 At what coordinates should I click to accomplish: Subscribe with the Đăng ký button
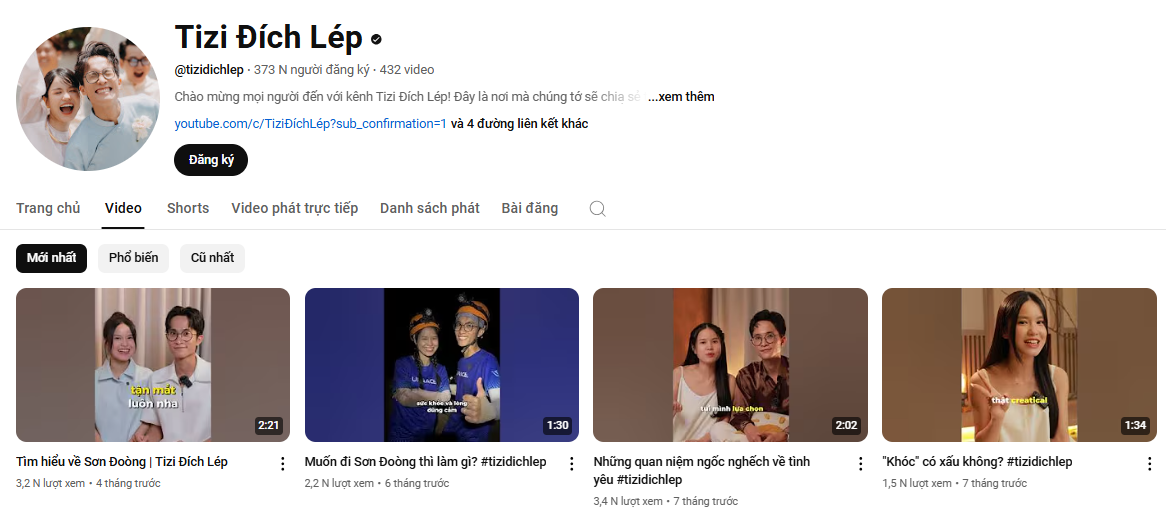point(210,160)
